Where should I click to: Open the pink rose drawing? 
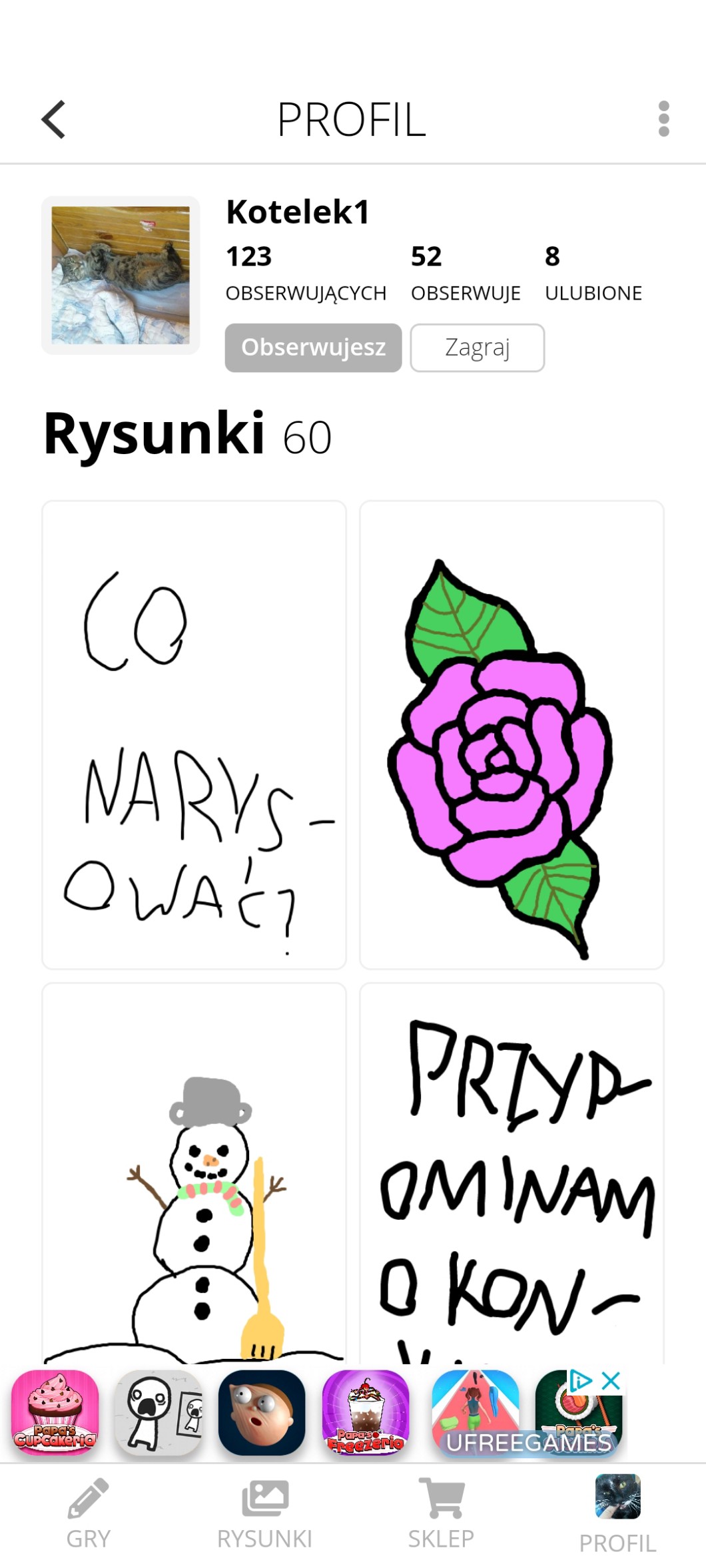tap(512, 734)
